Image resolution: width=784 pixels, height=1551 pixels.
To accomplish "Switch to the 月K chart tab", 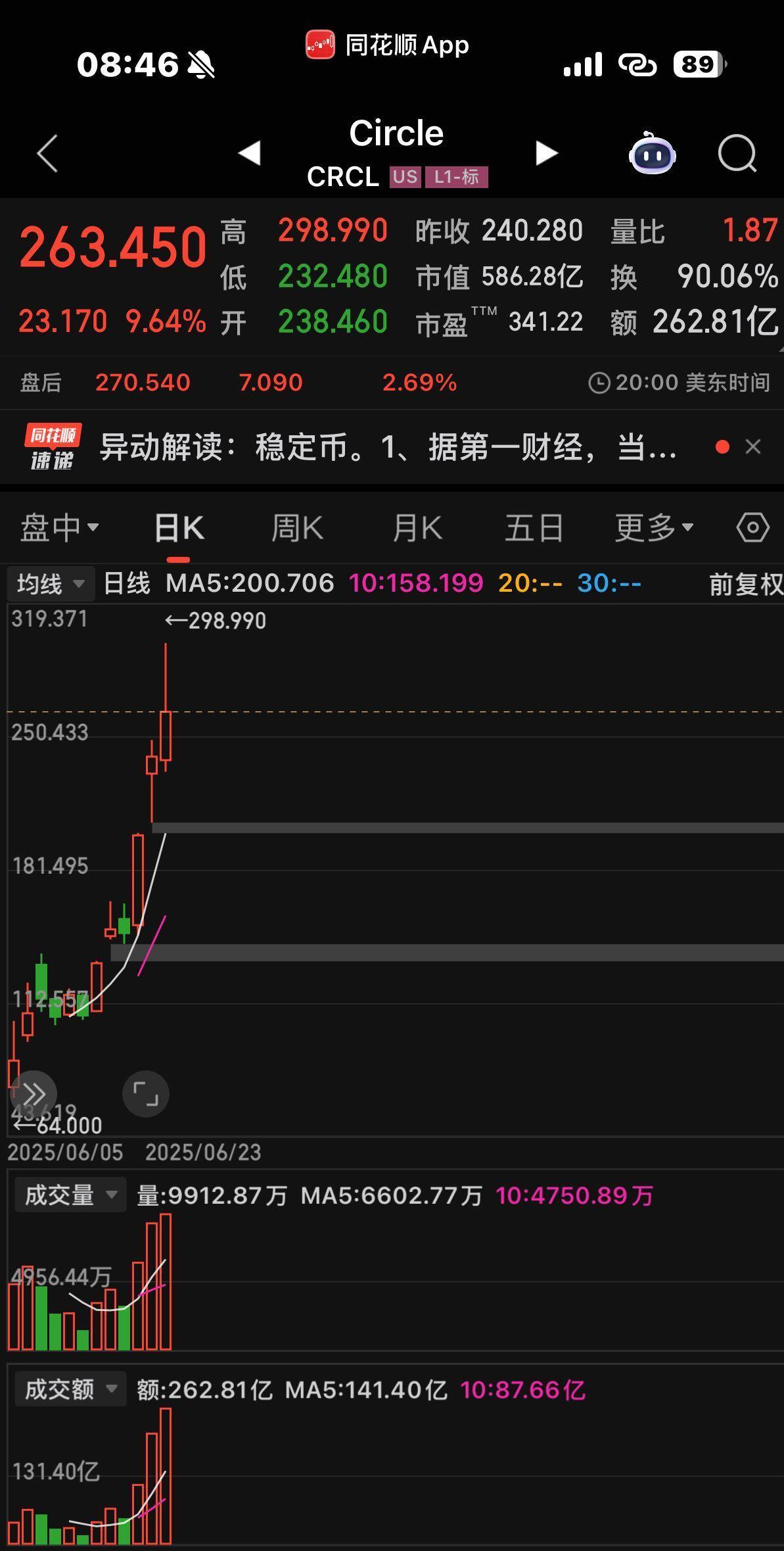I will pyautogui.click(x=417, y=528).
